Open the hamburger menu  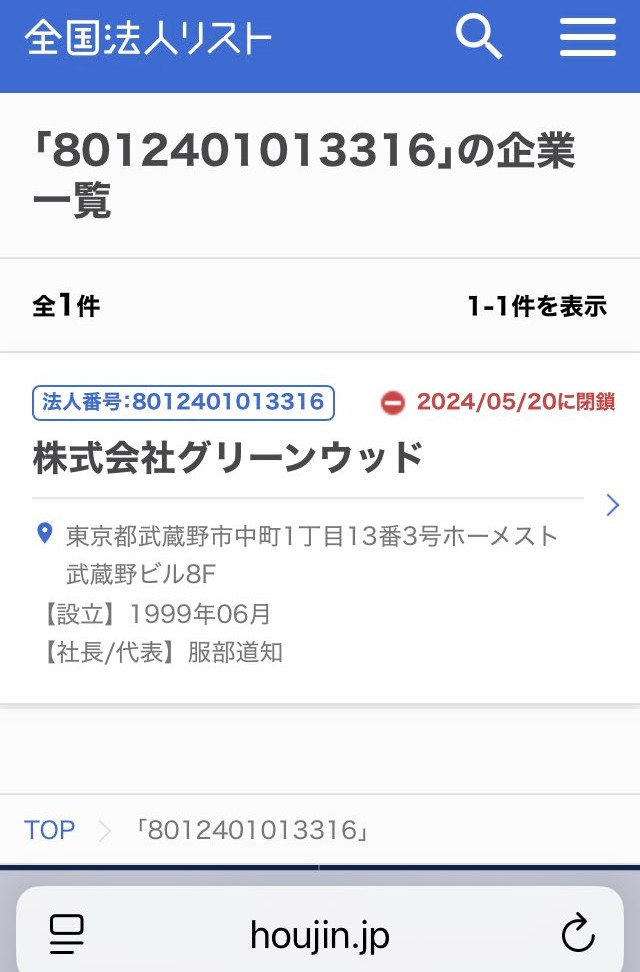[x=587, y=38]
